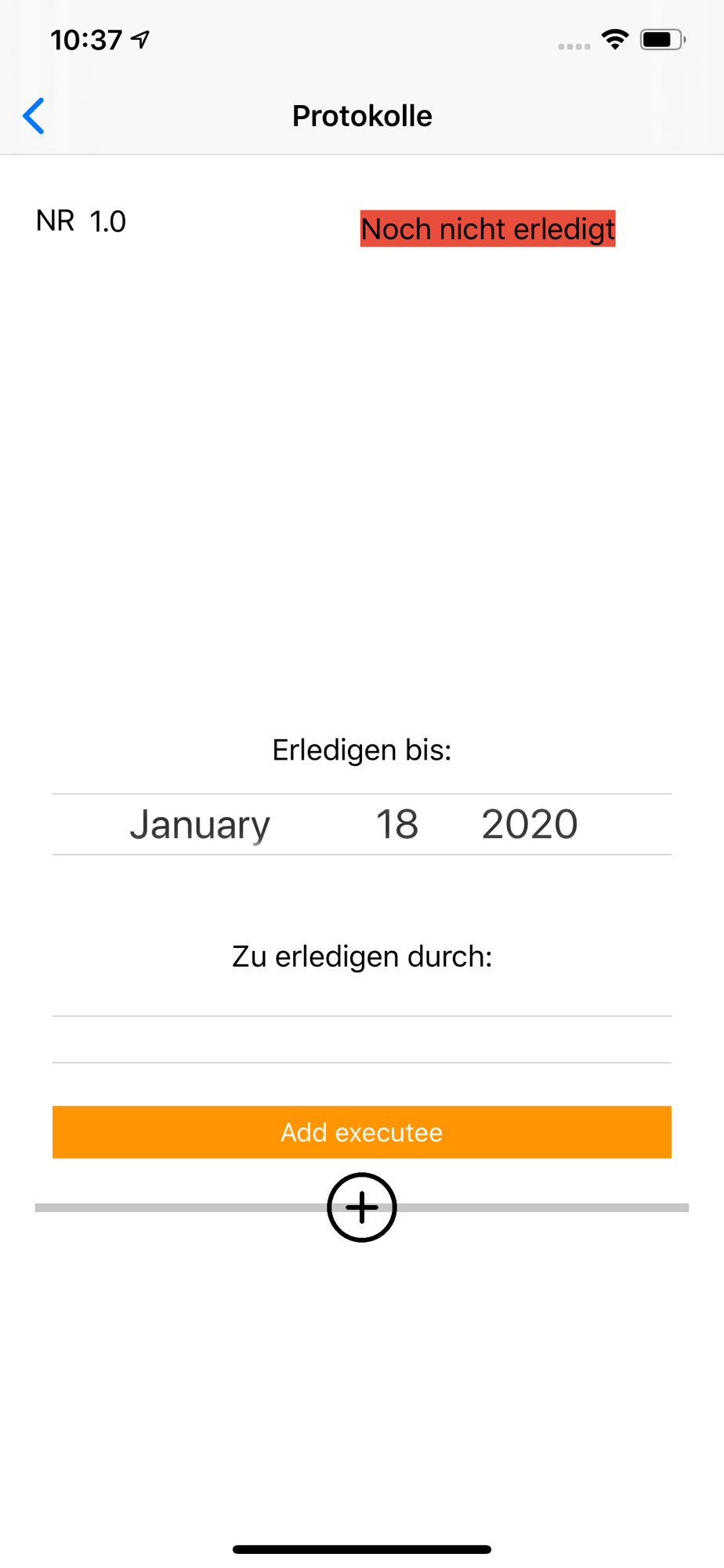
Task: Tap the Add executee button
Action: (362, 1132)
